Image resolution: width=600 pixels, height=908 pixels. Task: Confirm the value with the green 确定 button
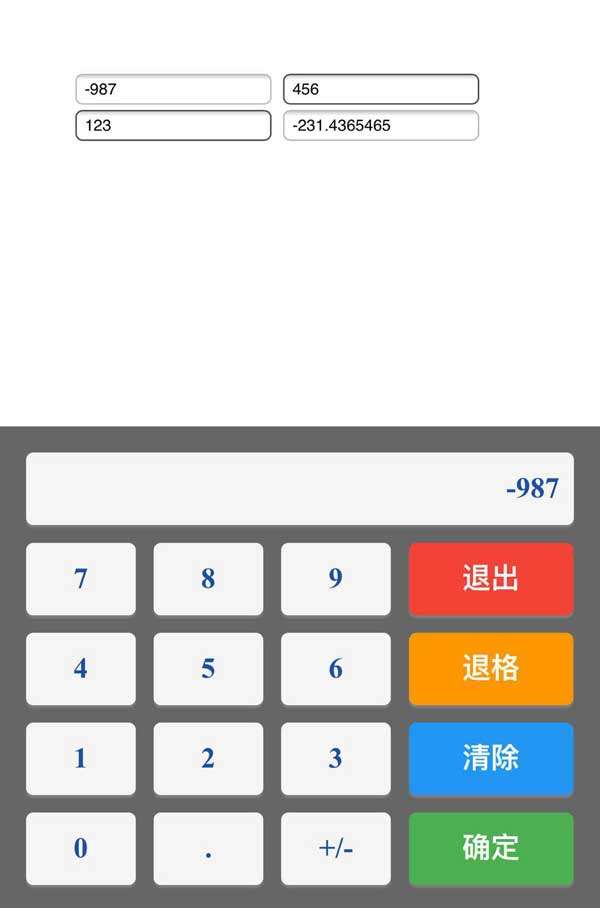coord(491,848)
